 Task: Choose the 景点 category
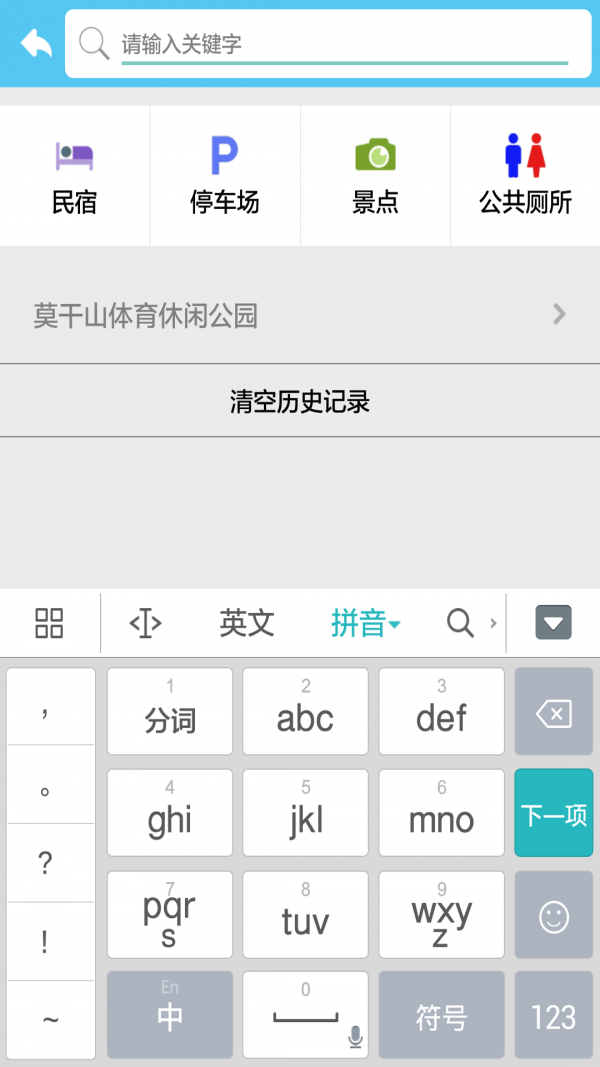(375, 177)
